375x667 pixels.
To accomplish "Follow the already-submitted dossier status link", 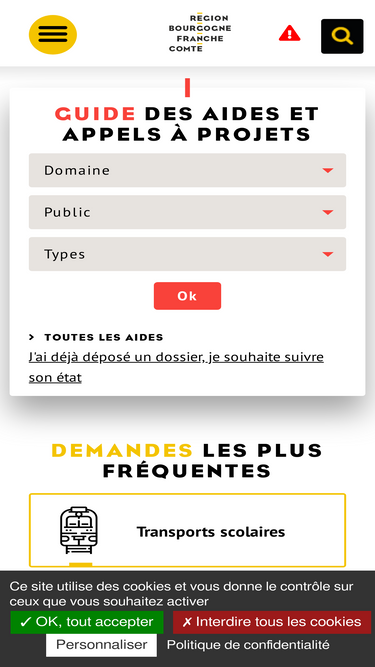I will 176,367.
